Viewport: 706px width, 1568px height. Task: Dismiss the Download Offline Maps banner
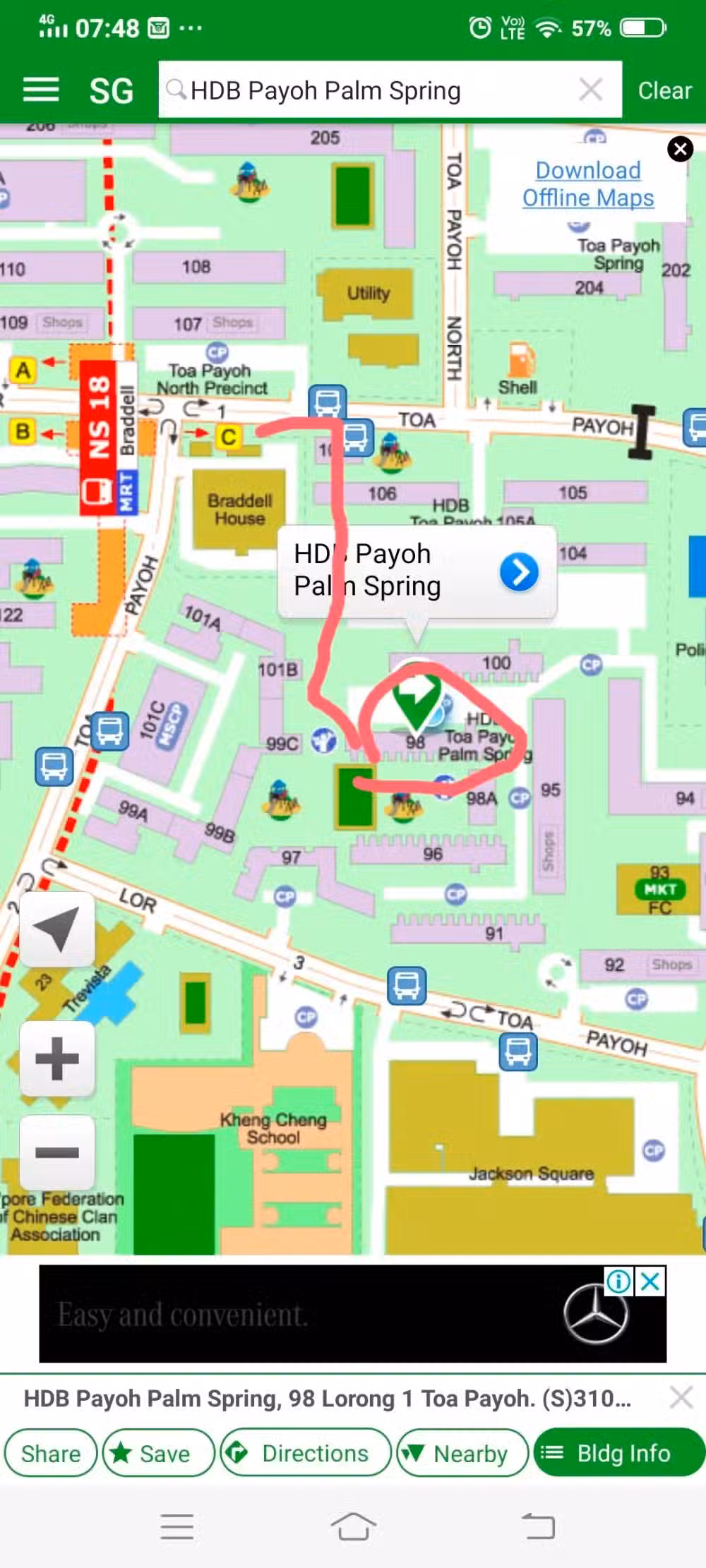680,149
